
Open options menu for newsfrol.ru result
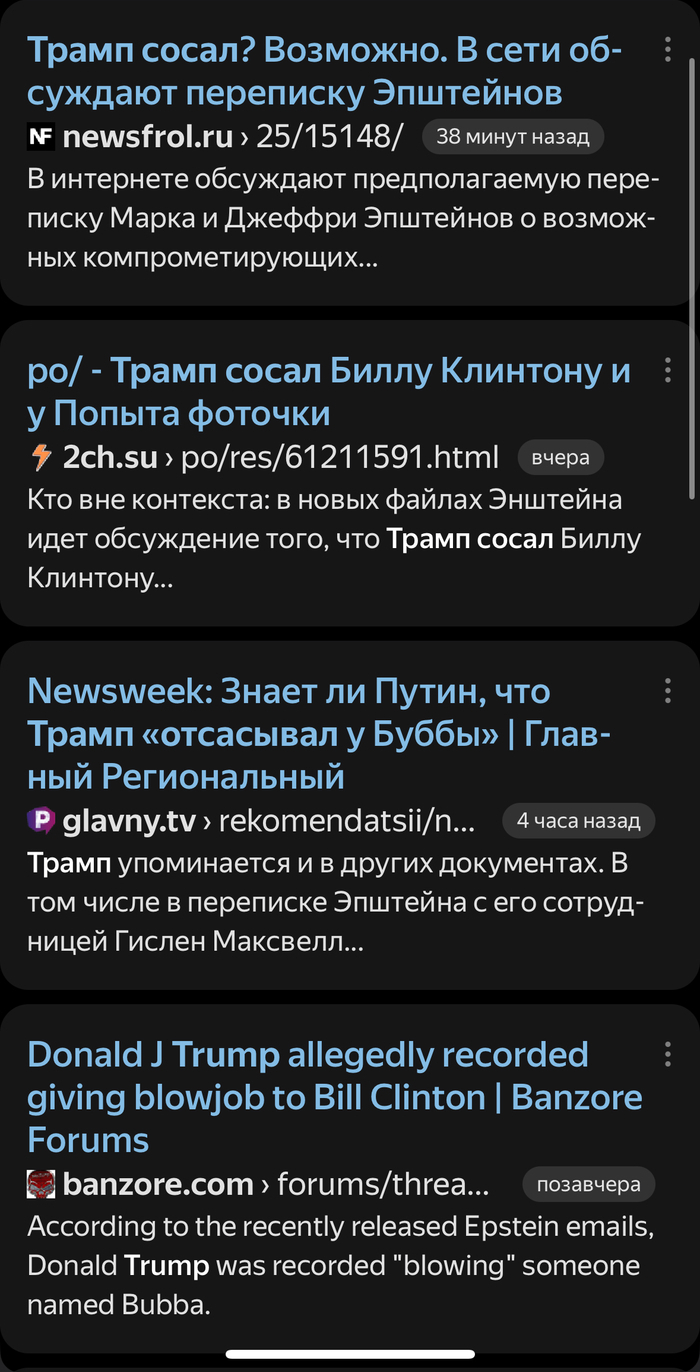coord(667,49)
